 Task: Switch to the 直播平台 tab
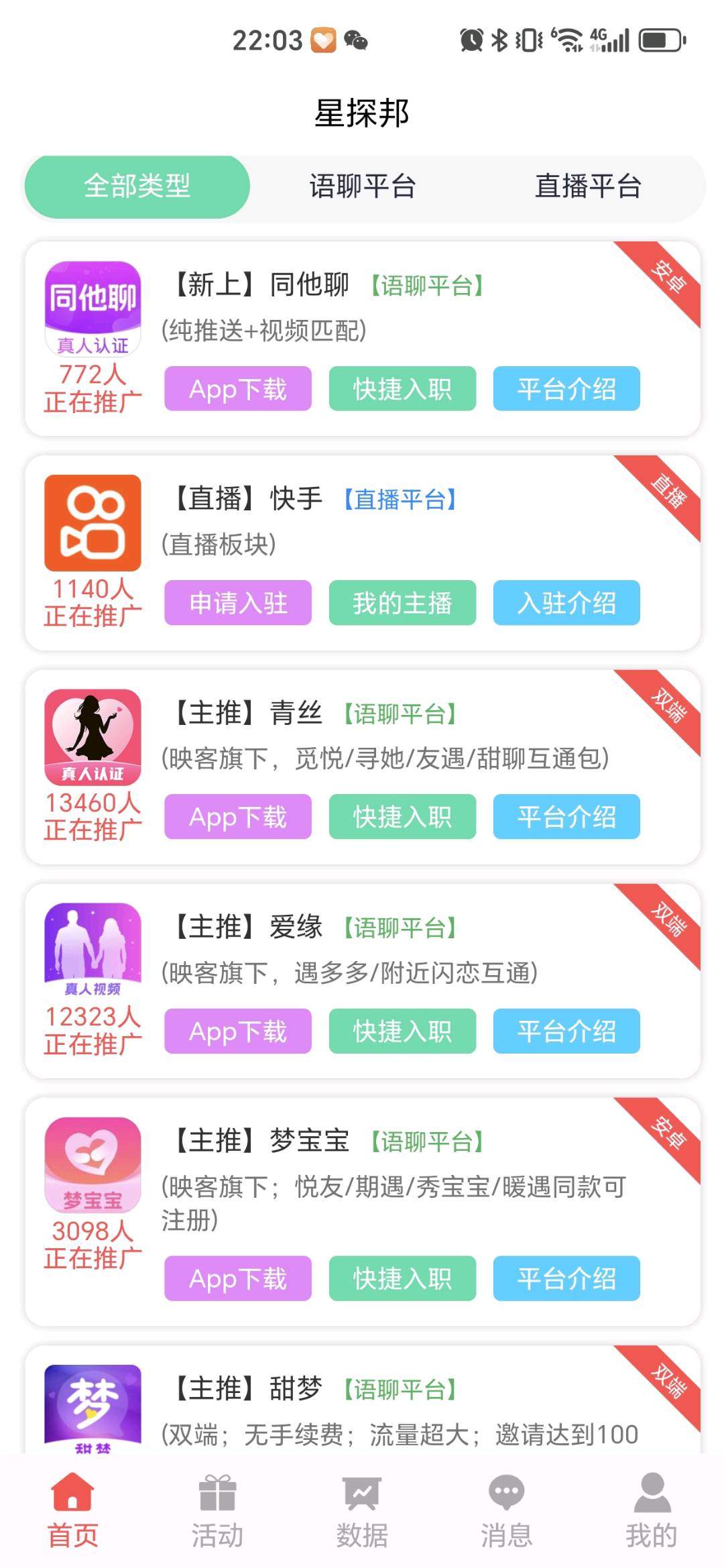tap(588, 186)
